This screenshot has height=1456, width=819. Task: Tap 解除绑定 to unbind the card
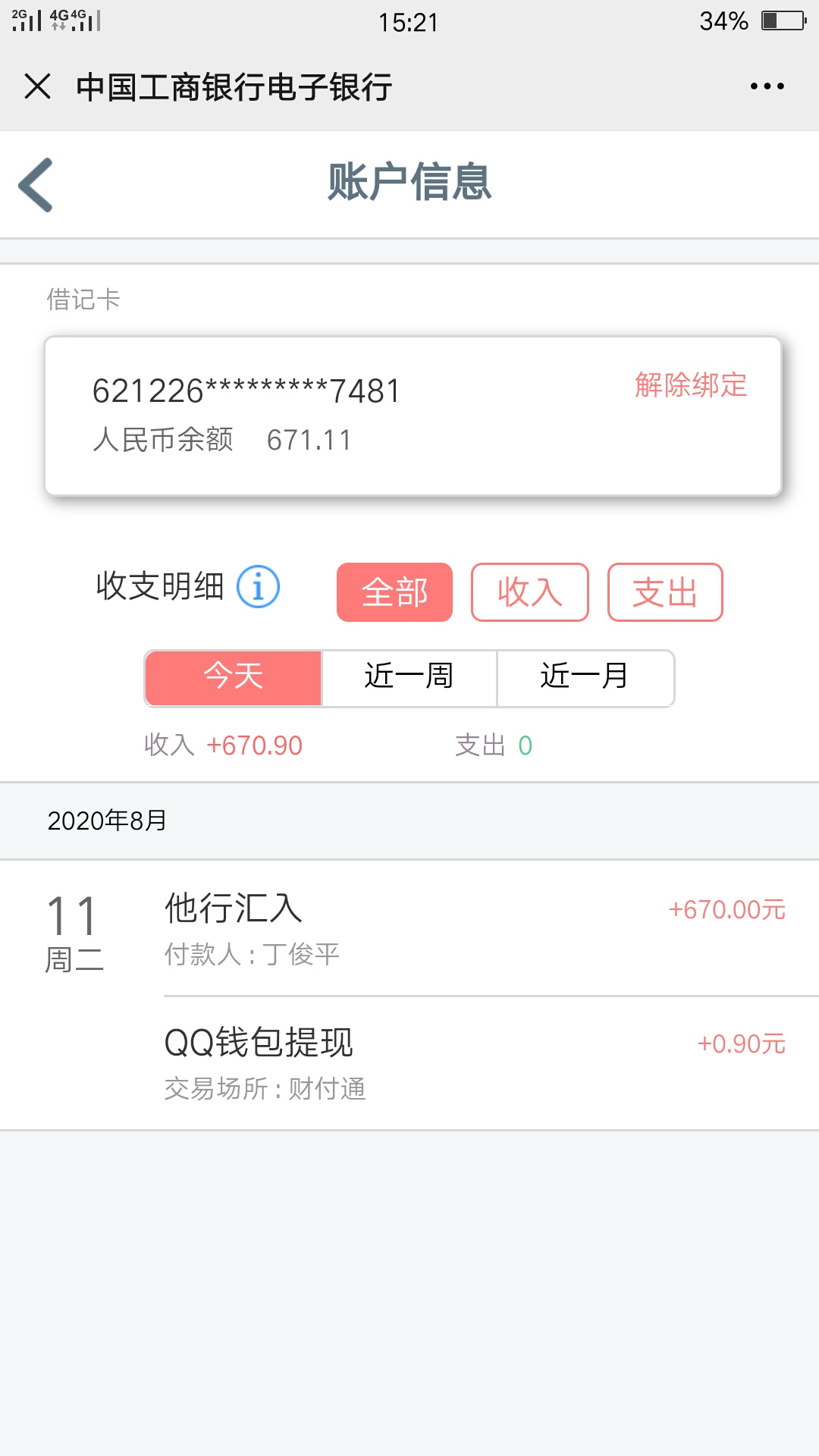click(x=691, y=385)
